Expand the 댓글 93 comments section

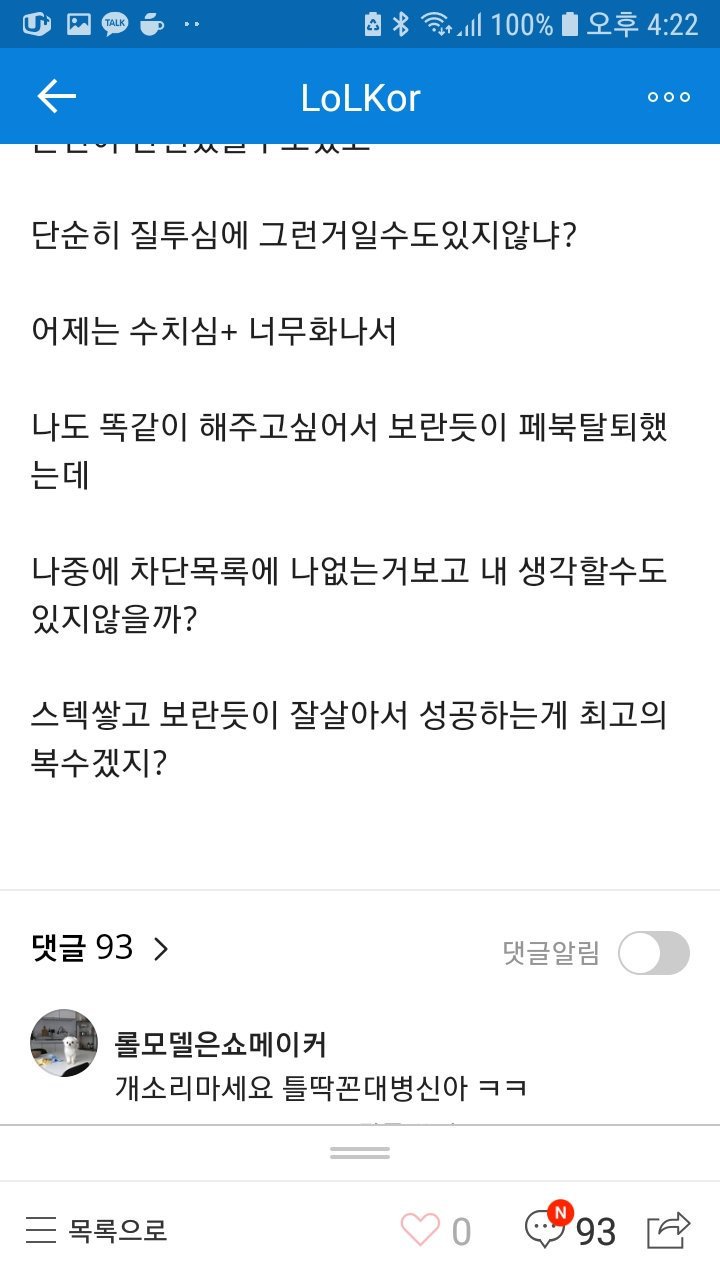pos(100,948)
